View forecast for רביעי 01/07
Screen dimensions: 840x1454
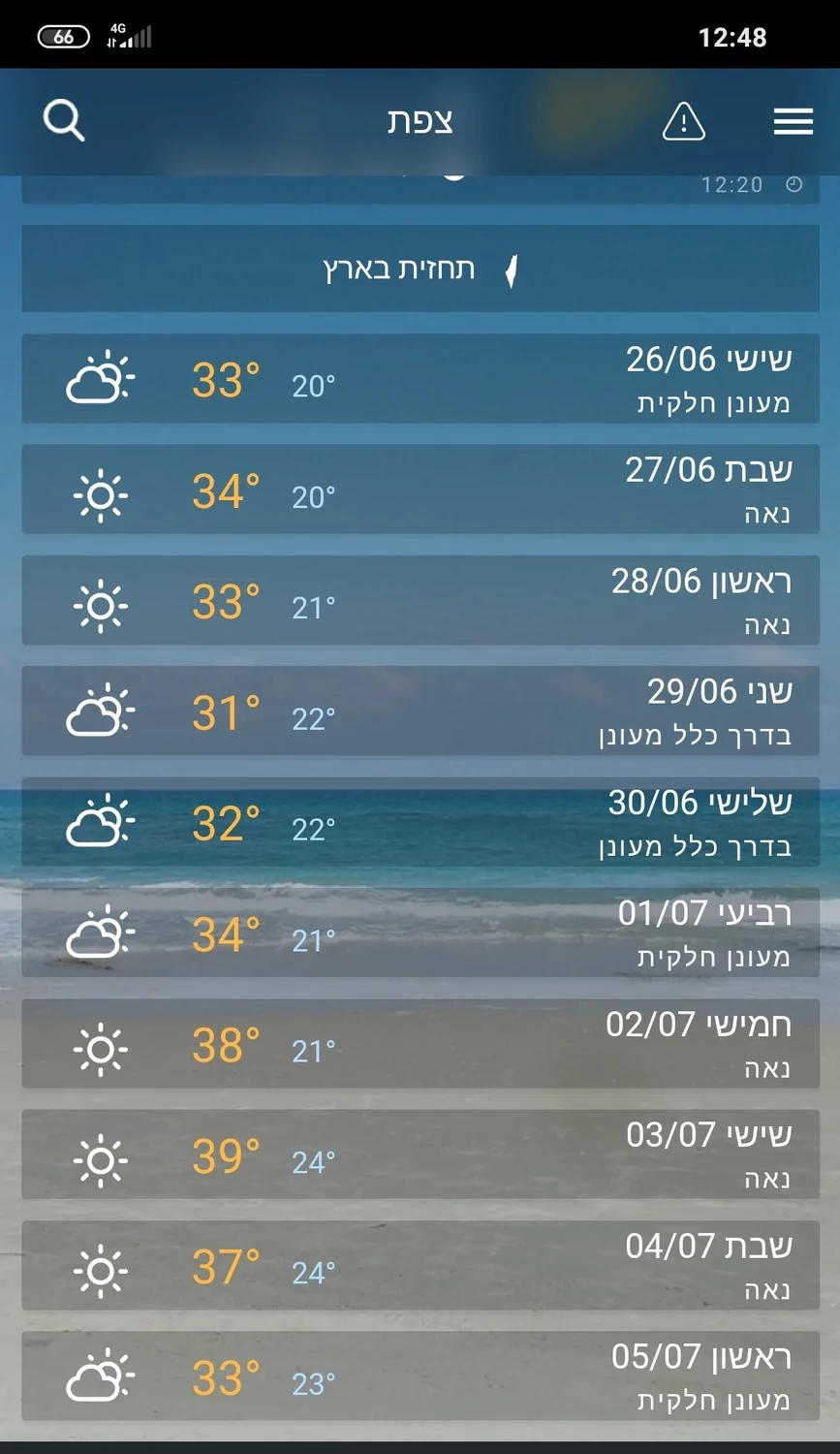tap(420, 933)
